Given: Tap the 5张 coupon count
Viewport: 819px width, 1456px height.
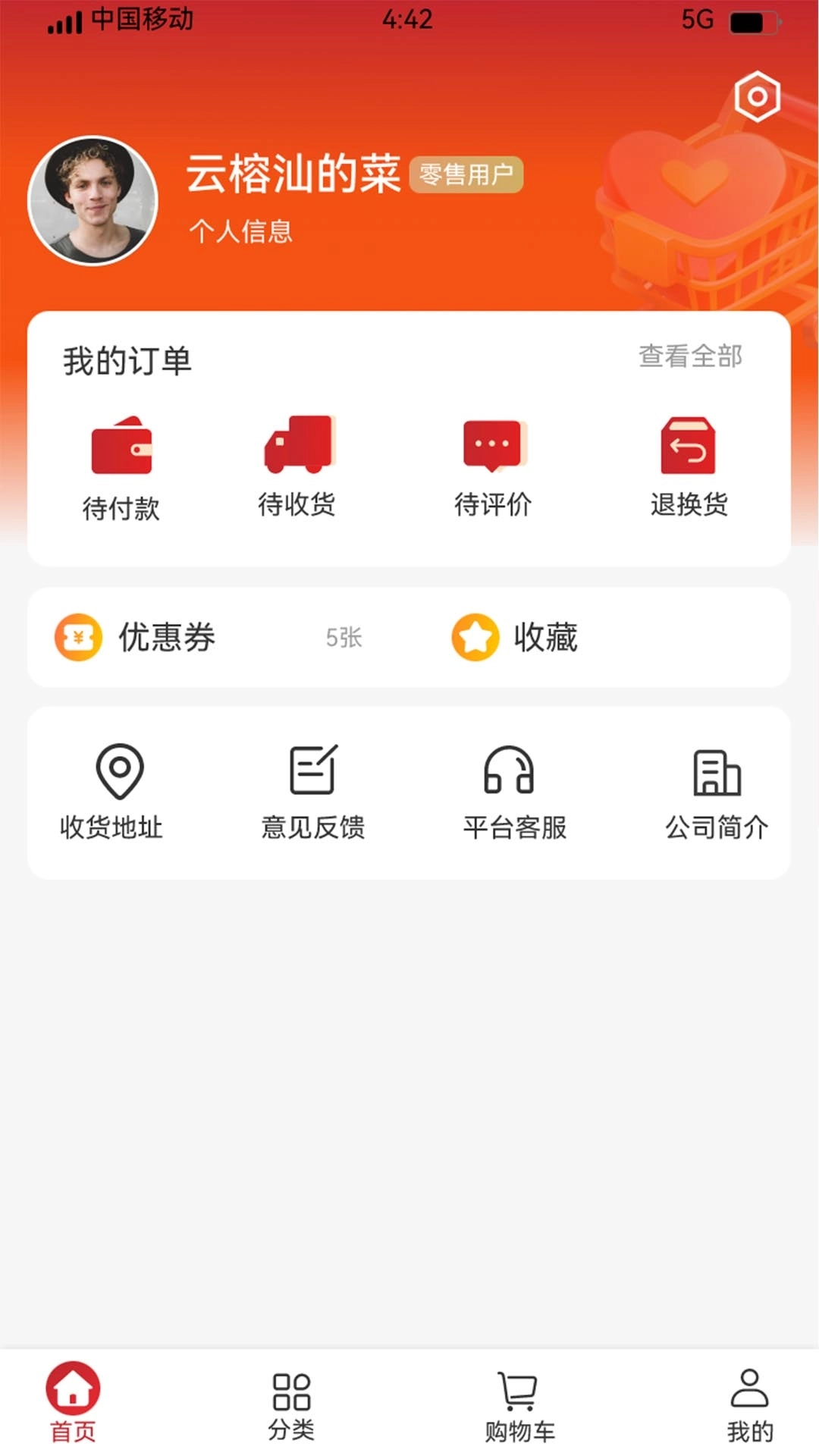Looking at the screenshot, I should 344,638.
